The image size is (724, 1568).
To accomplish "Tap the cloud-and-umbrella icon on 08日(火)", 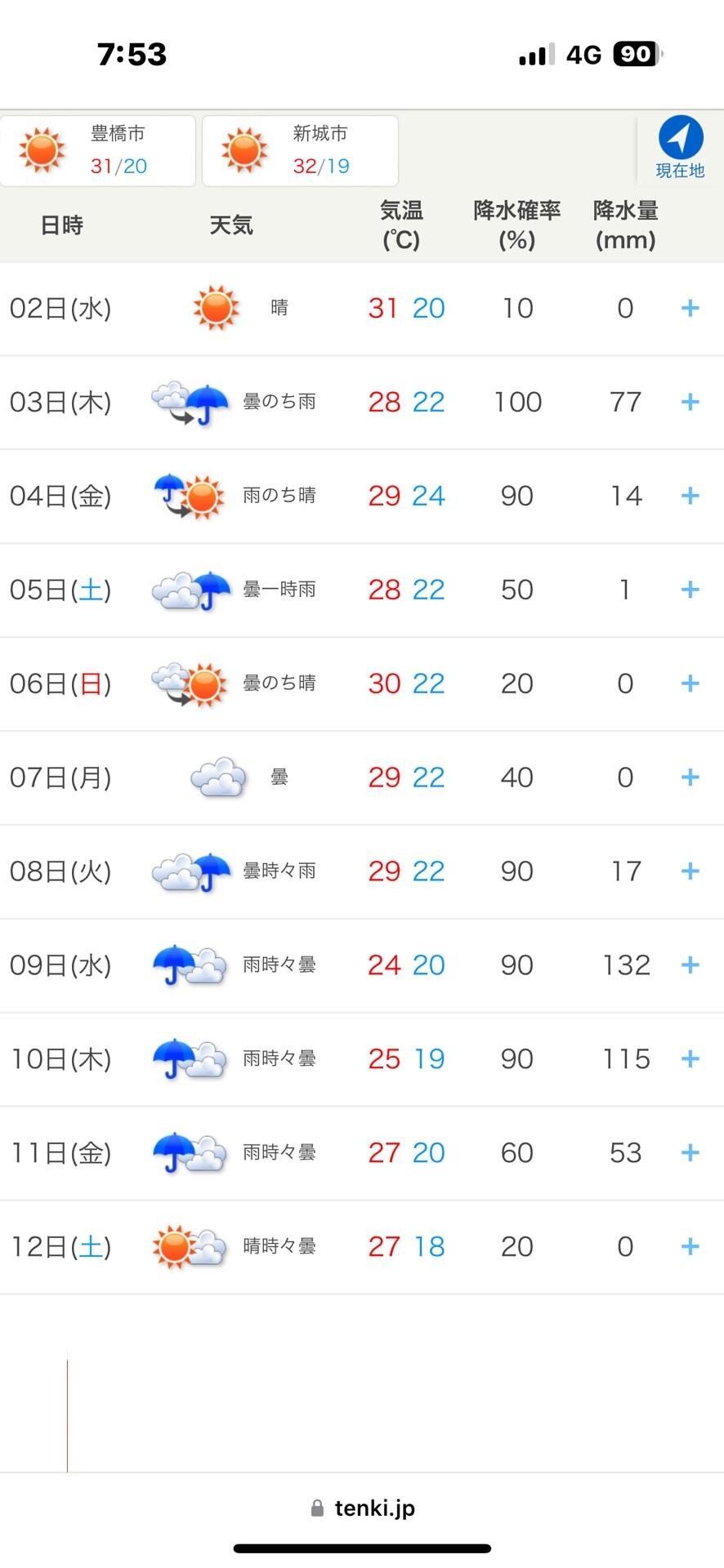I will tap(190, 871).
